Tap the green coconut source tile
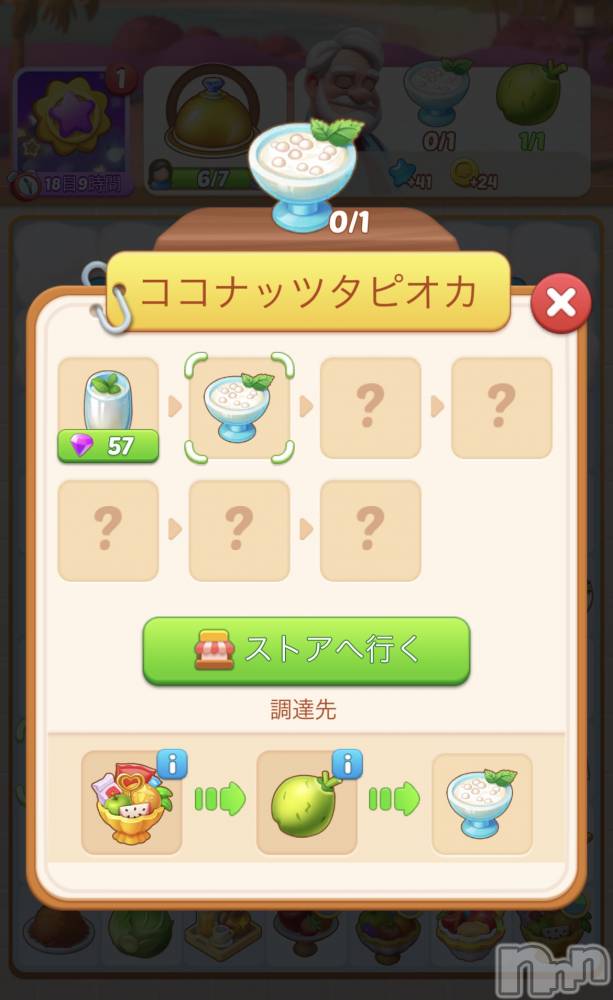Image resolution: width=613 pixels, height=1000 pixels. (303, 805)
